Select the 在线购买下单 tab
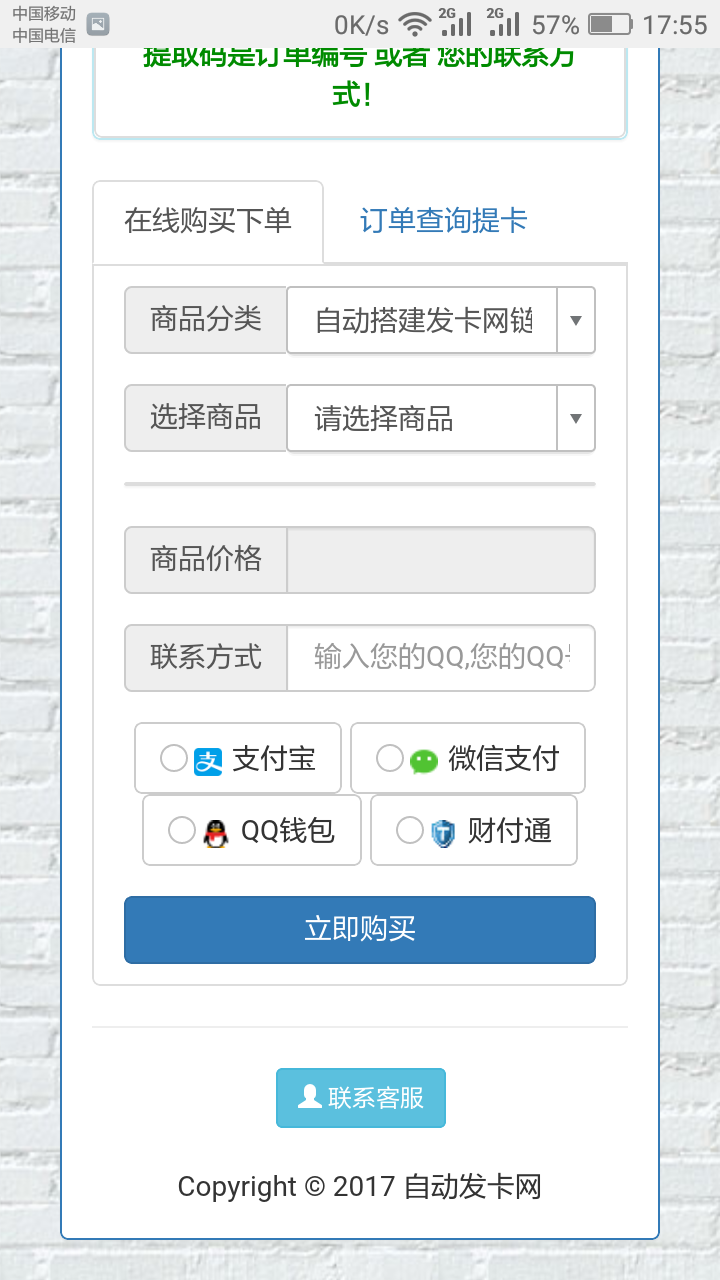720x1280 pixels. tap(208, 221)
